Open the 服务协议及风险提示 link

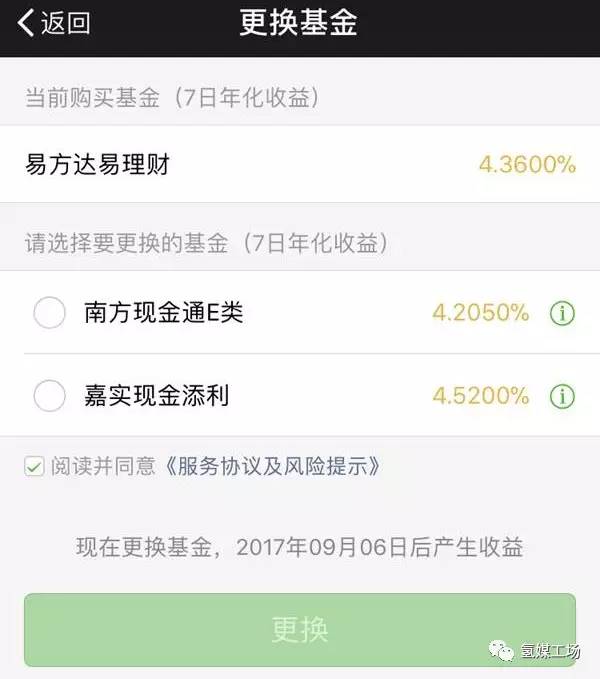[273, 466]
